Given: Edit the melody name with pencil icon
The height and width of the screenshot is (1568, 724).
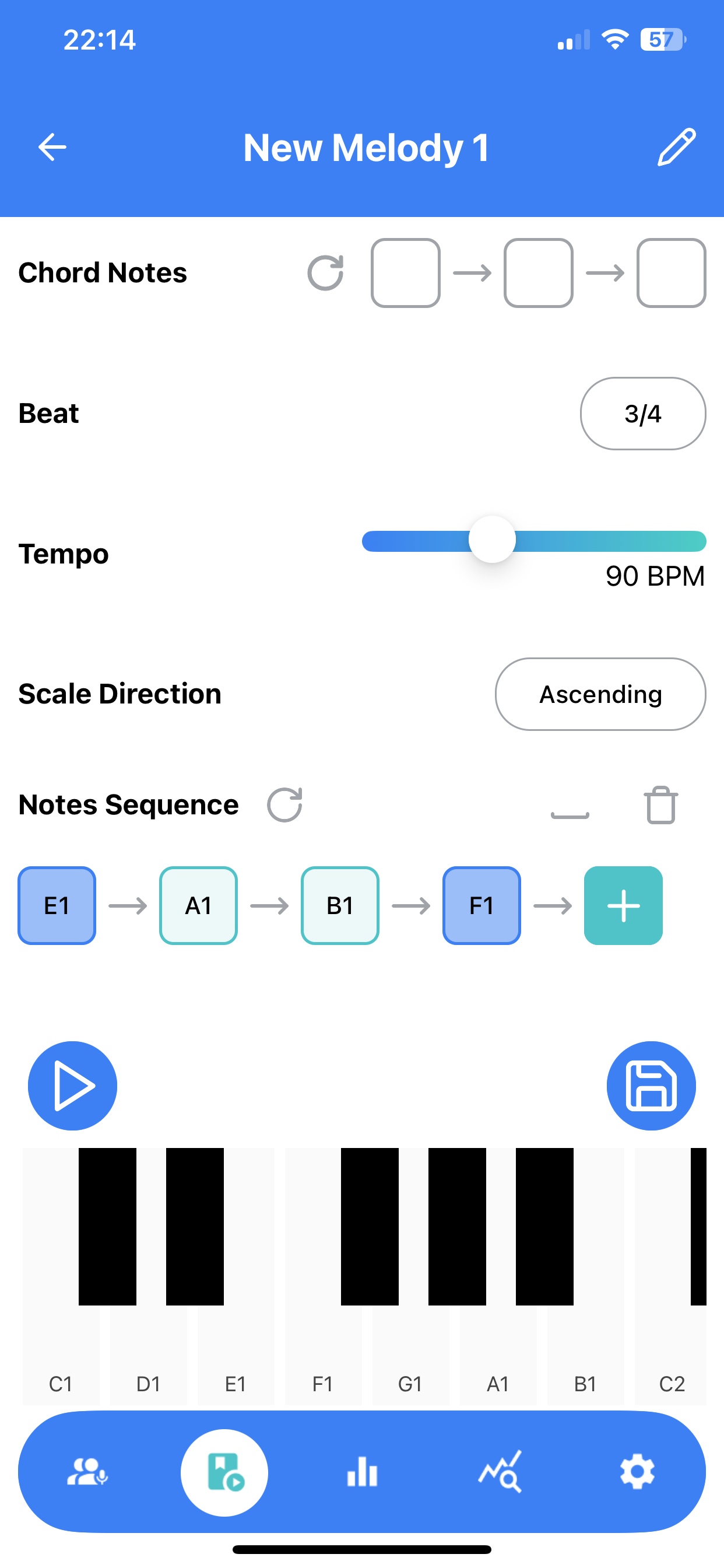Looking at the screenshot, I should (676, 148).
